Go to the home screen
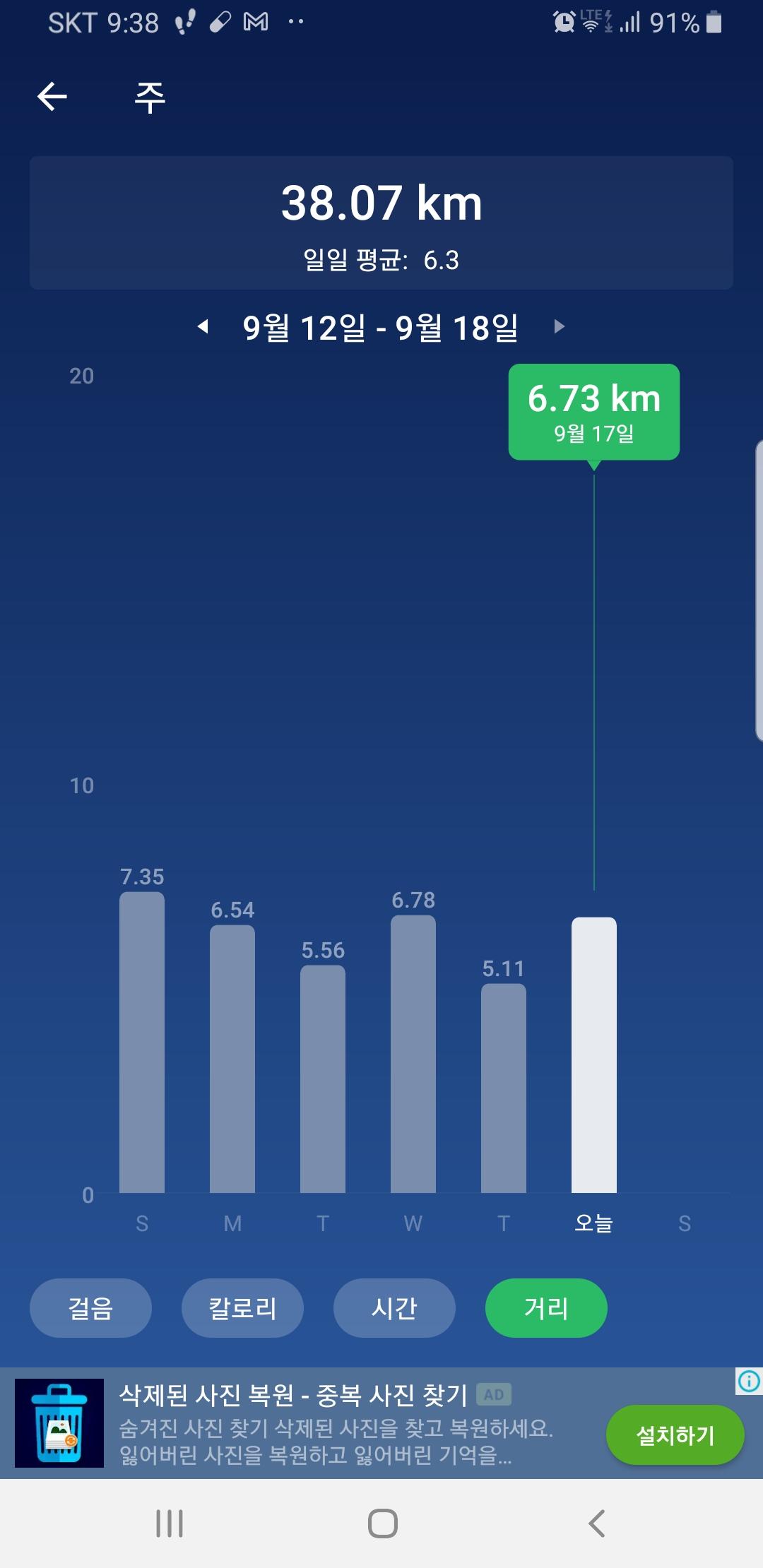Image resolution: width=763 pixels, height=1568 pixels. [x=382, y=1524]
